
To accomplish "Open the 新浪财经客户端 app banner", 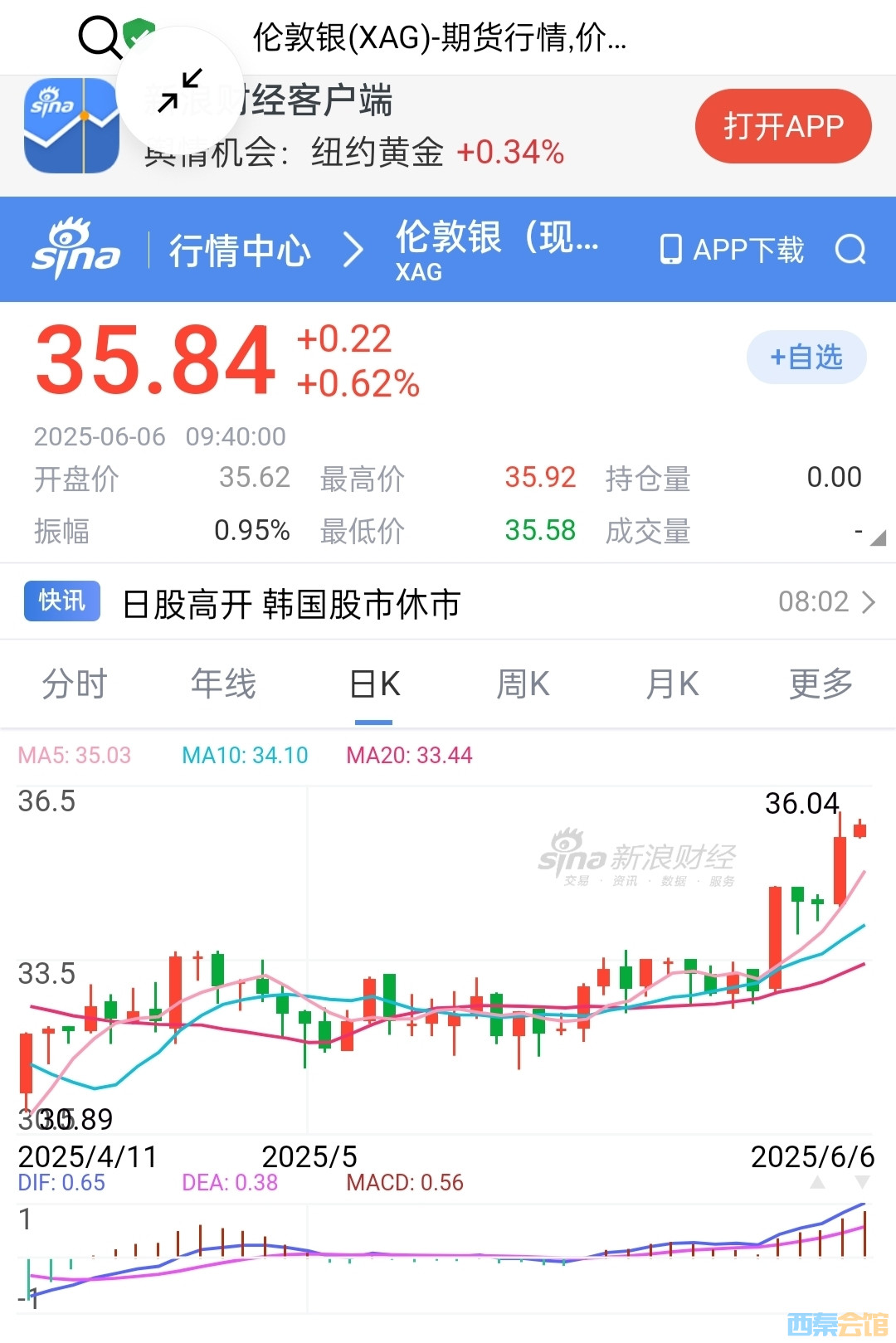I will (348, 127).
